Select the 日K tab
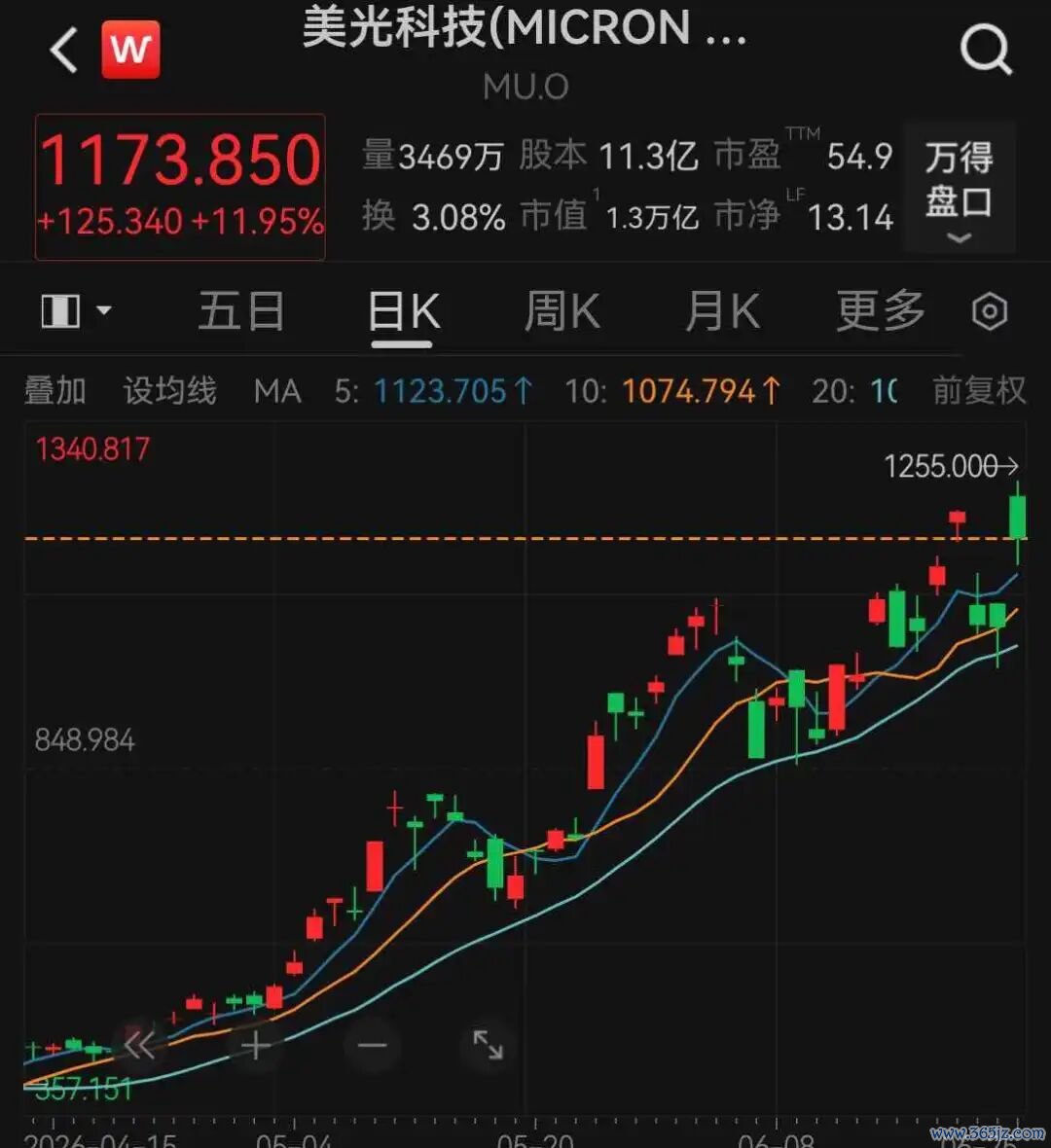Screen dimensions: 1051x1148 pyautogui.click(x=404, y=312)
